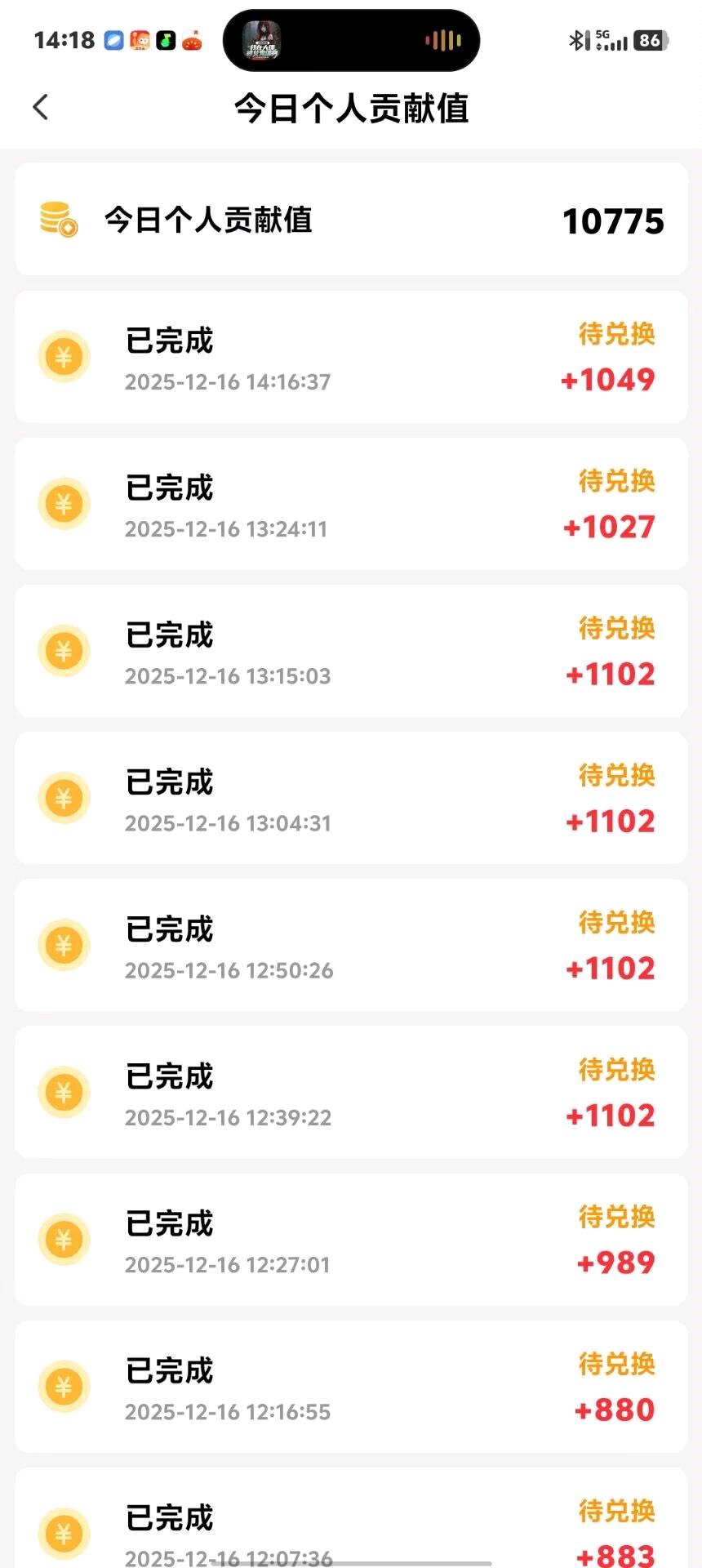
Task: Tap the total value 10775
Action: pyautogui.click(x=614, y=220)
